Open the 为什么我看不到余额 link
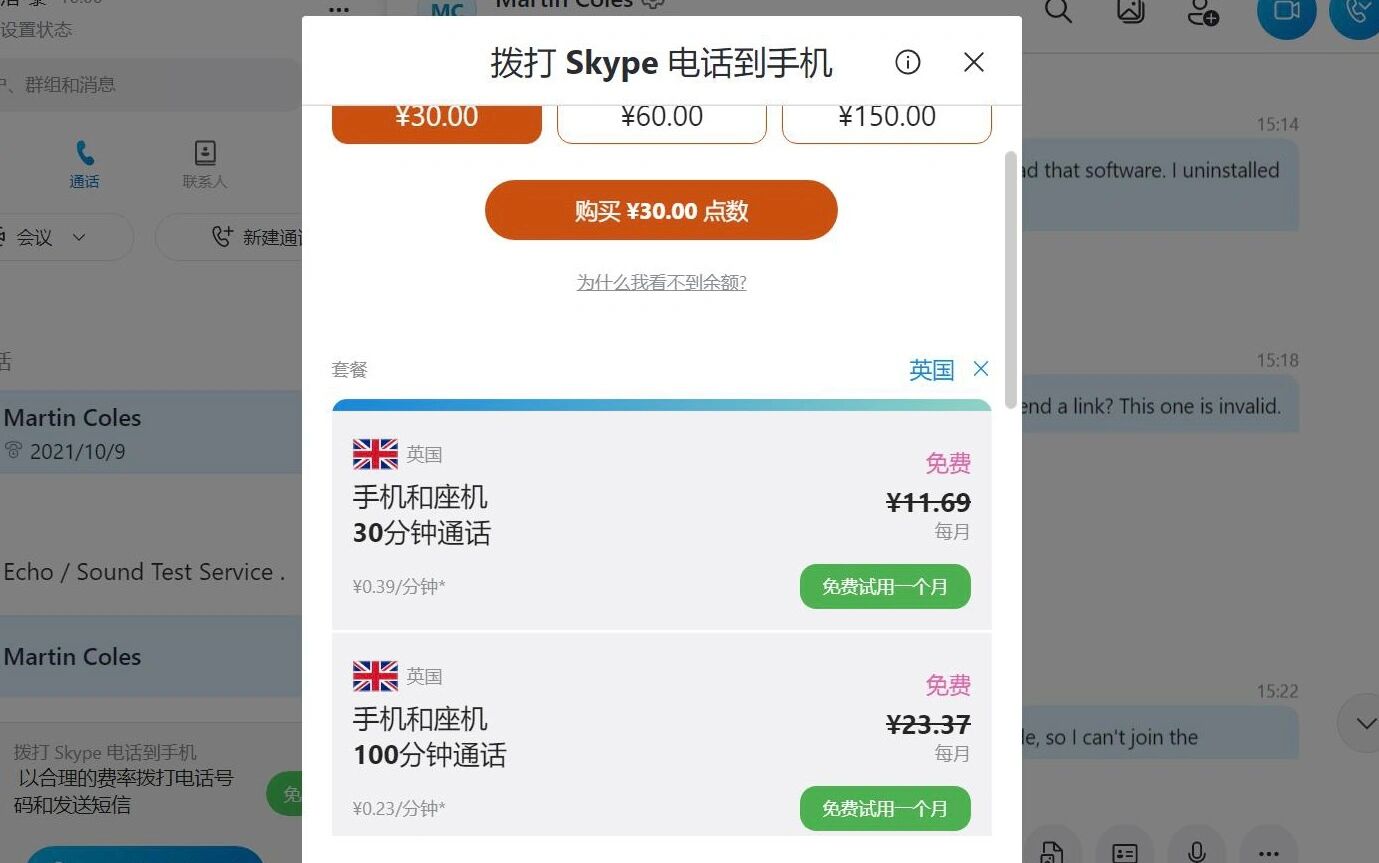1379x863 pixels. click(x=661, y=283)
